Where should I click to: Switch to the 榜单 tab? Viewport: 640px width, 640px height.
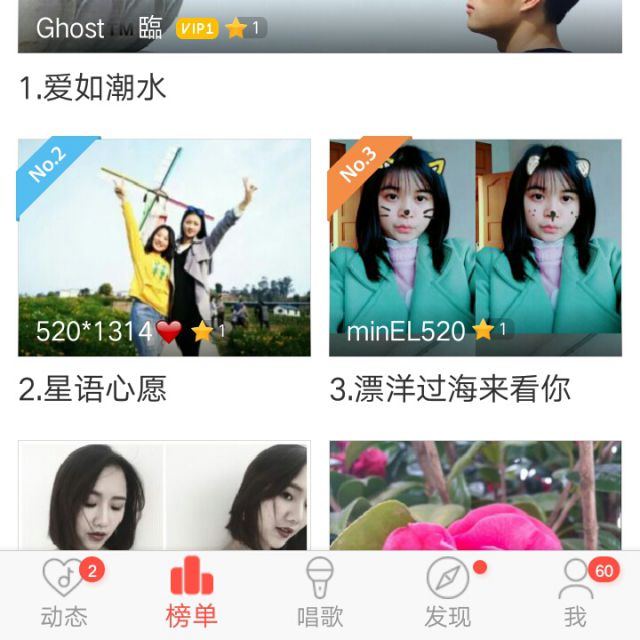(x=191, y=592)
